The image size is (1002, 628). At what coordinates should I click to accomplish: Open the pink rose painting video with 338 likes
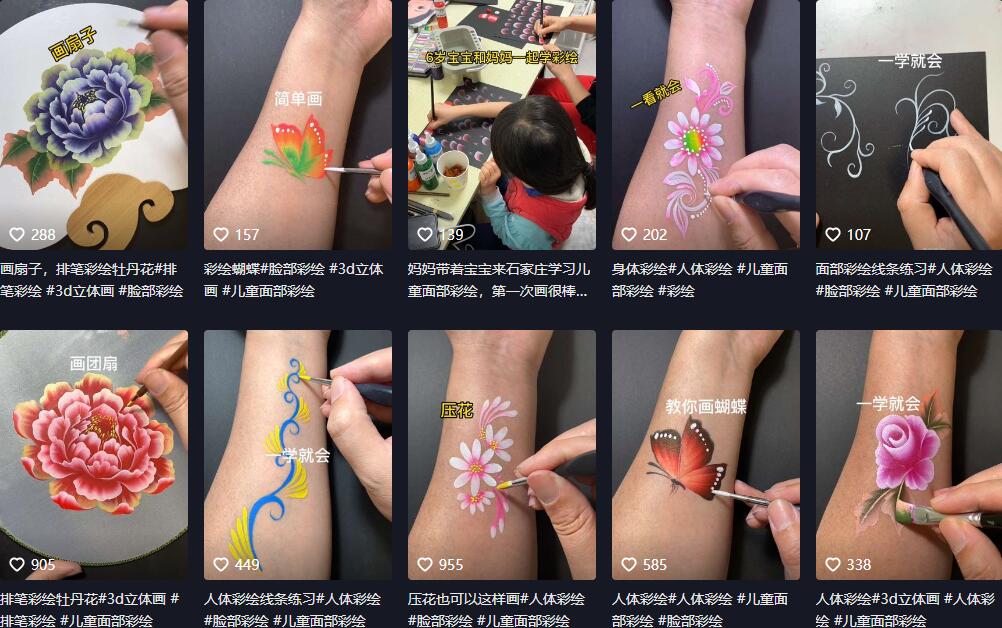tap(908, 455)
